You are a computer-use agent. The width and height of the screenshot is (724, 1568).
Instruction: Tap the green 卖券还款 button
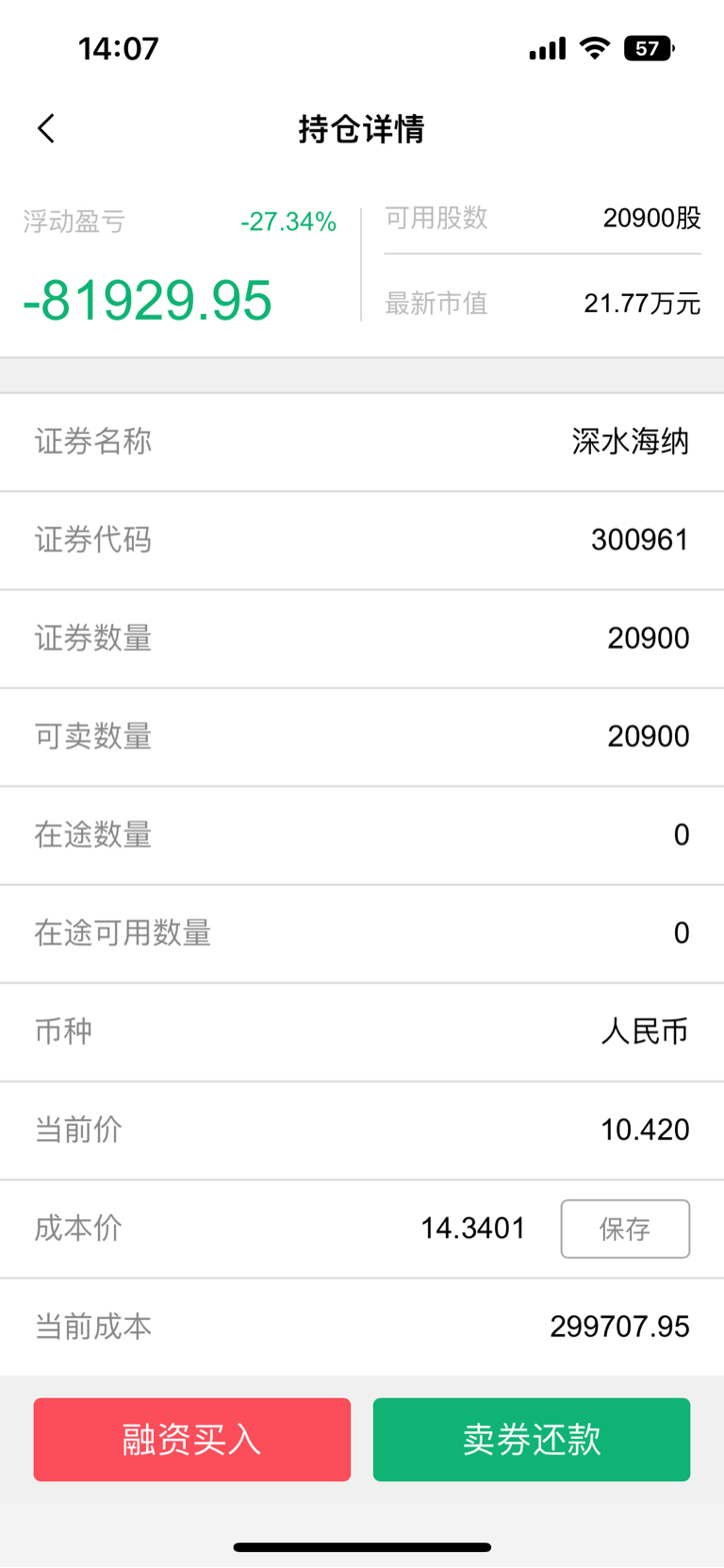click(x=531, y=1440)
